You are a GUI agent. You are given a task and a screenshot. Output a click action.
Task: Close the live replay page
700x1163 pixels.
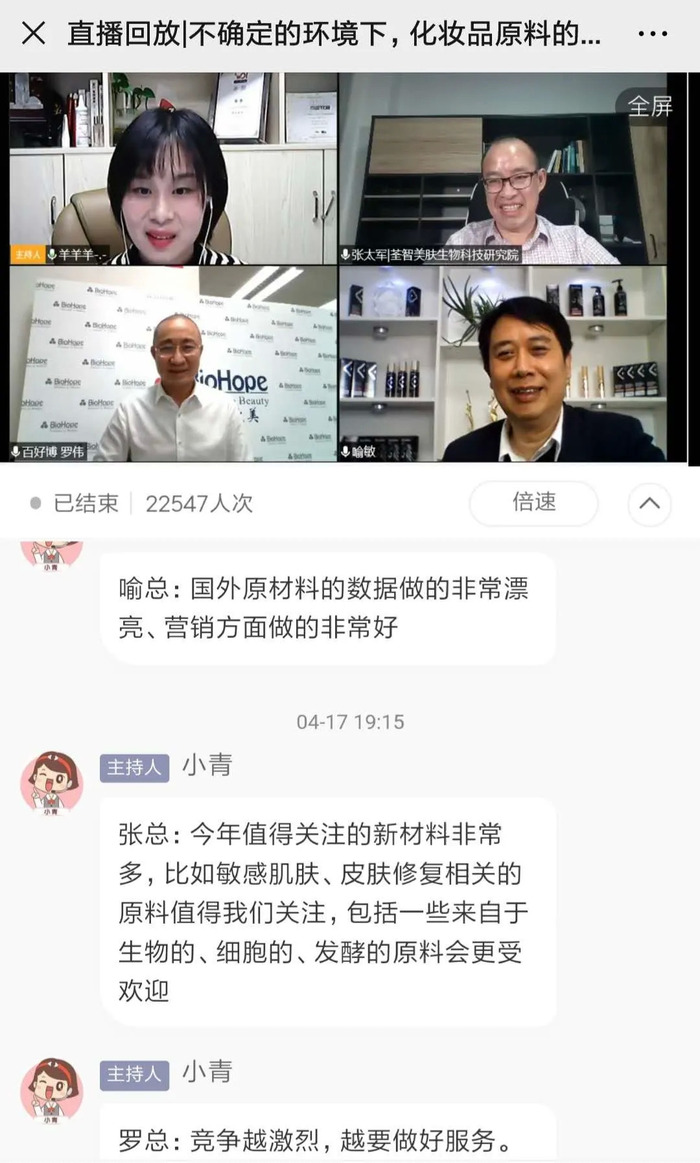coord(33,34)
